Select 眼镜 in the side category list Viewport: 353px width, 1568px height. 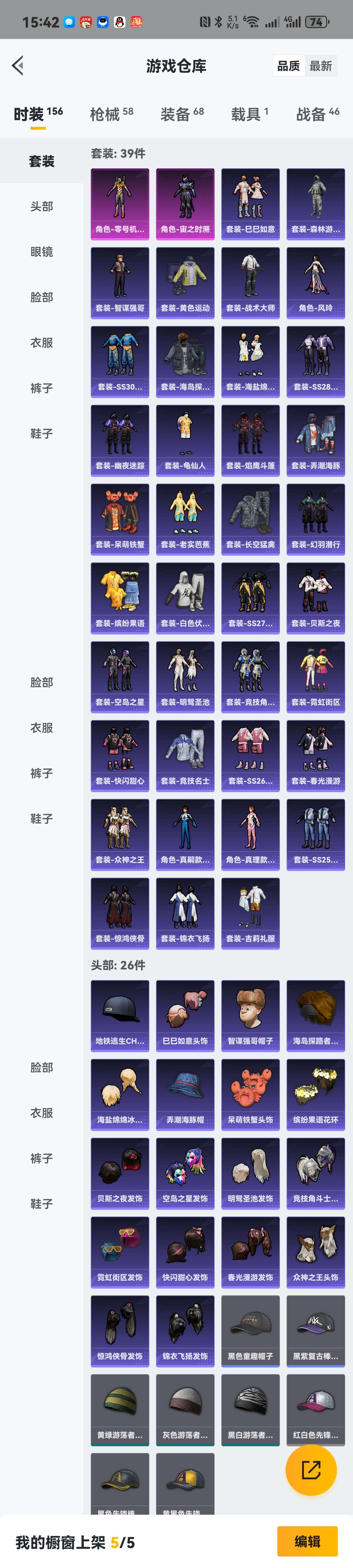click(x=41, y=252)
